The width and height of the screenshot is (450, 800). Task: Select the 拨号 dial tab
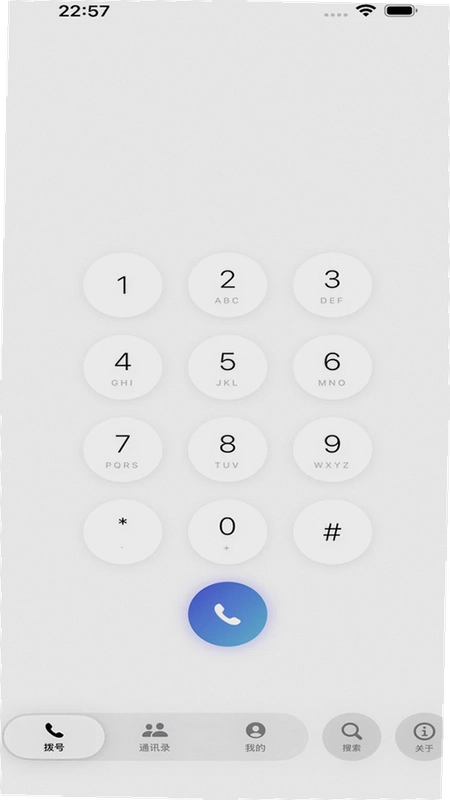pyautogui.click(x=54, y=737)
